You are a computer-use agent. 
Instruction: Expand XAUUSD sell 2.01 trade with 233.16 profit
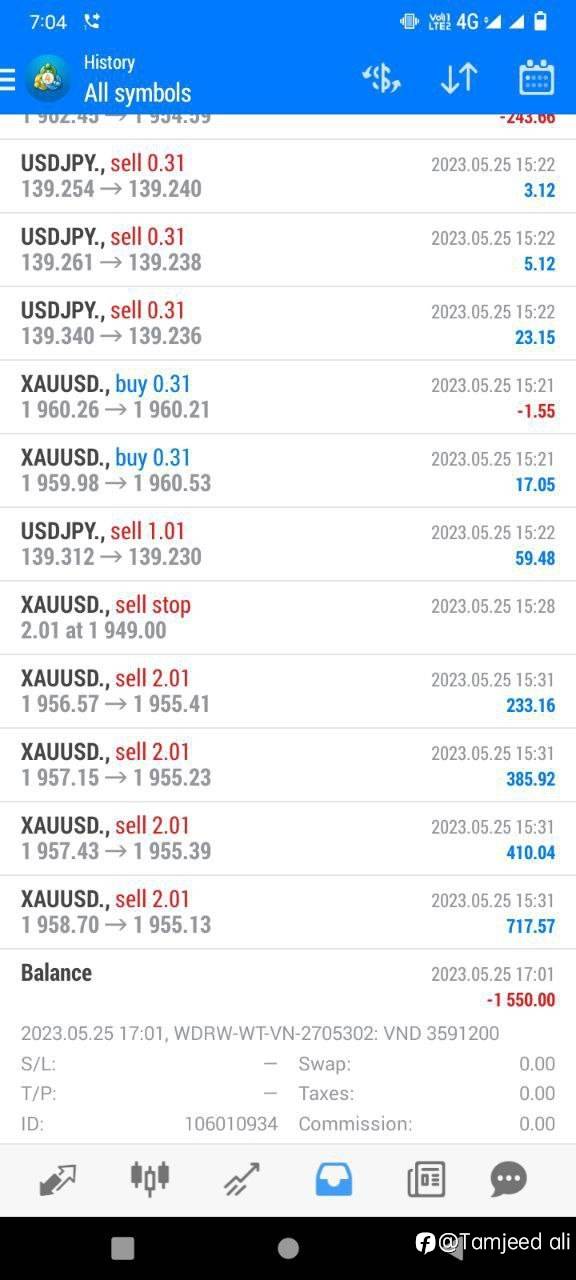(288, 691)
